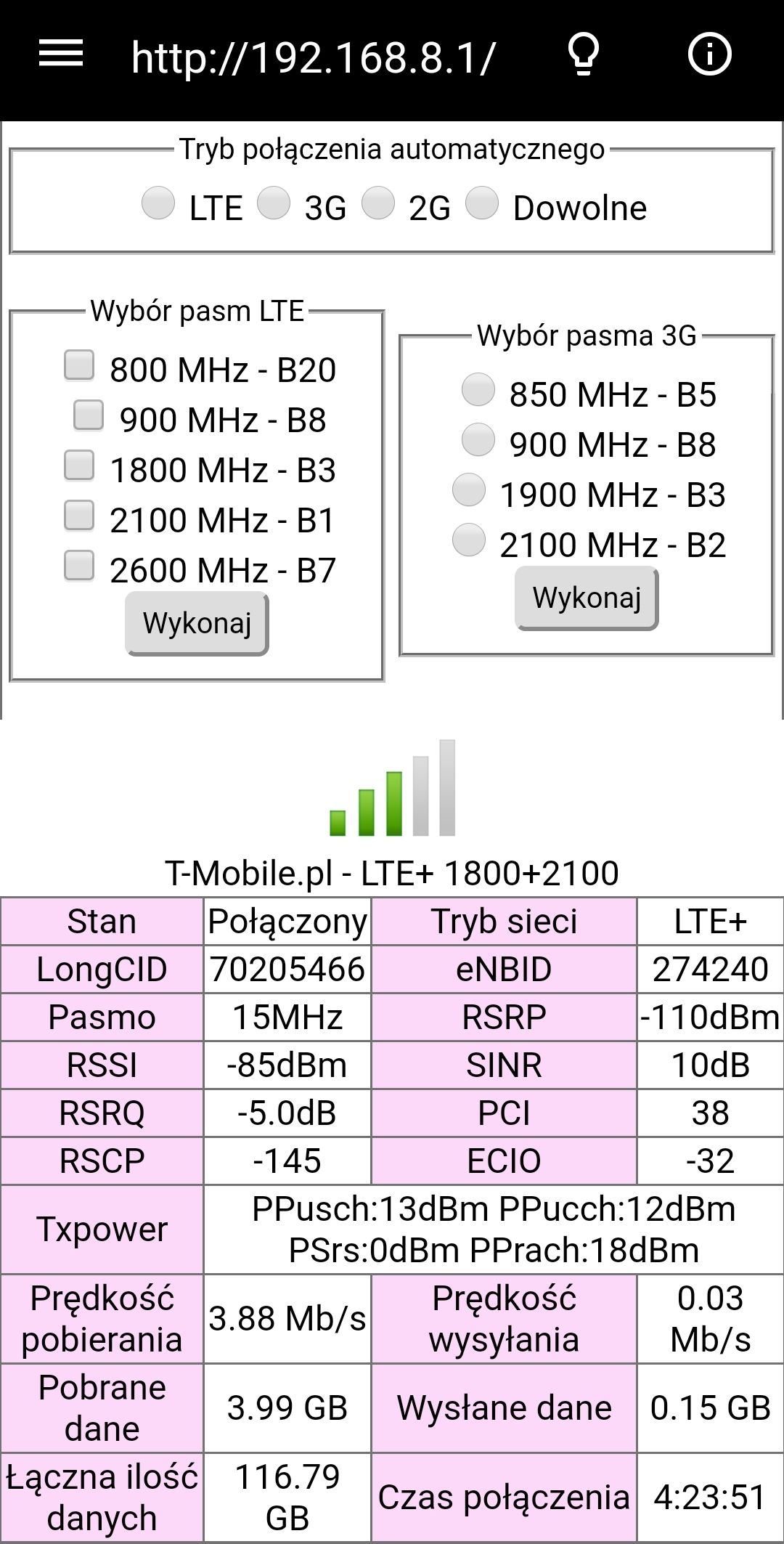Select the 2600 MHz - B7 checkbox

(x=78, y=567)
